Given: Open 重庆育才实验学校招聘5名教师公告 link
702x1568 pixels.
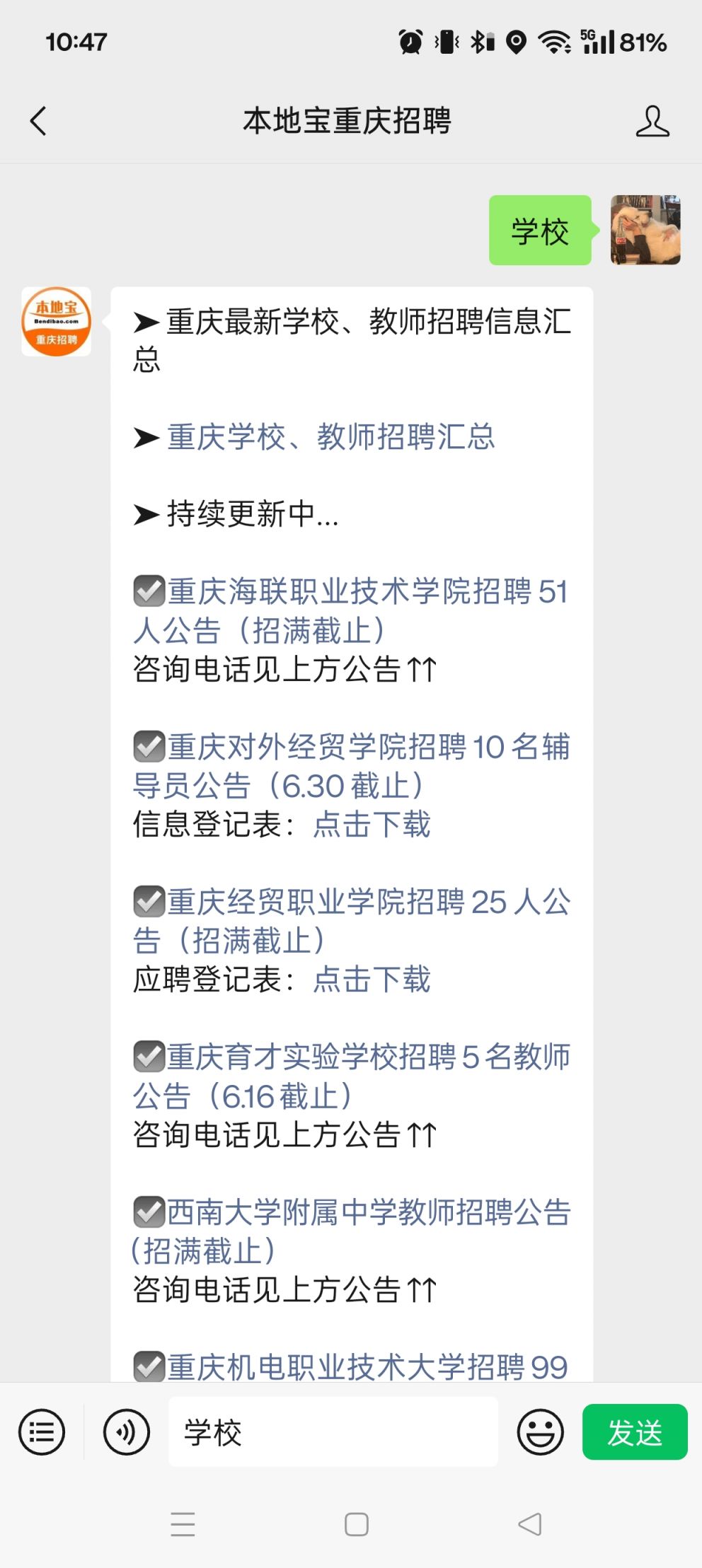Looking at the screenshot, I should [351, 1076].
